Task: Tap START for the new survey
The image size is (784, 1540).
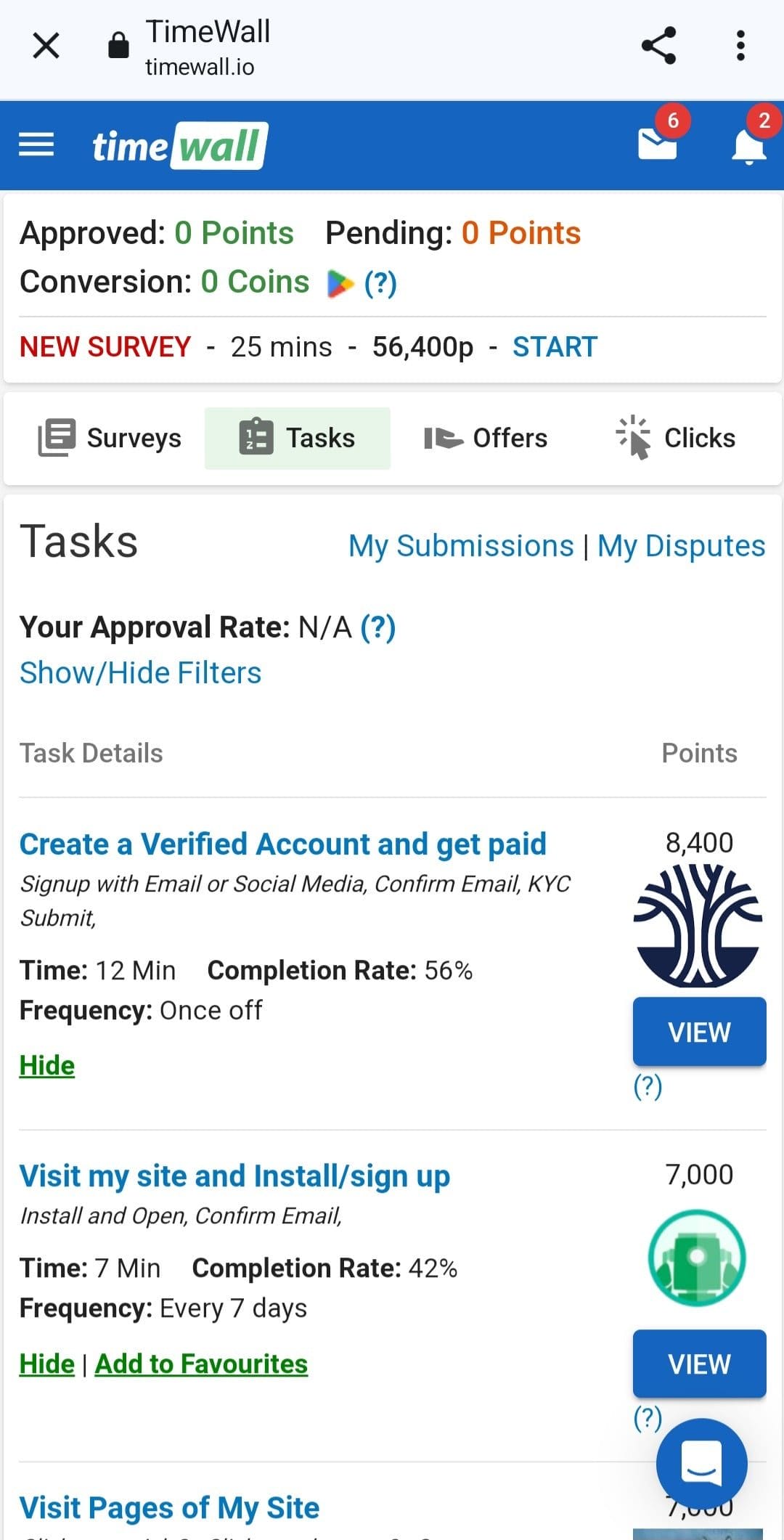Action: [555, 347]
